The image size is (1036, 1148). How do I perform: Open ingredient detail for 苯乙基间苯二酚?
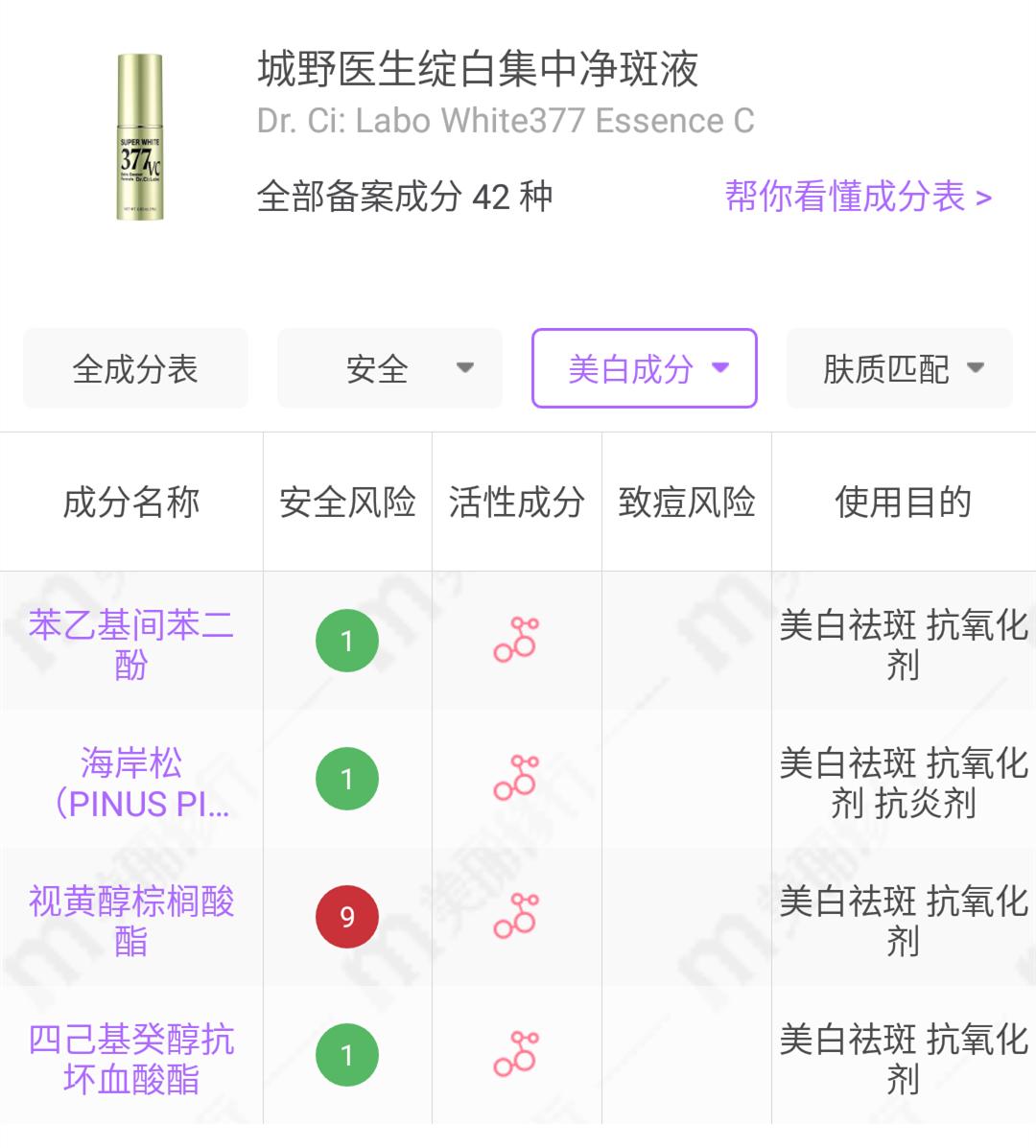(131, 640)
